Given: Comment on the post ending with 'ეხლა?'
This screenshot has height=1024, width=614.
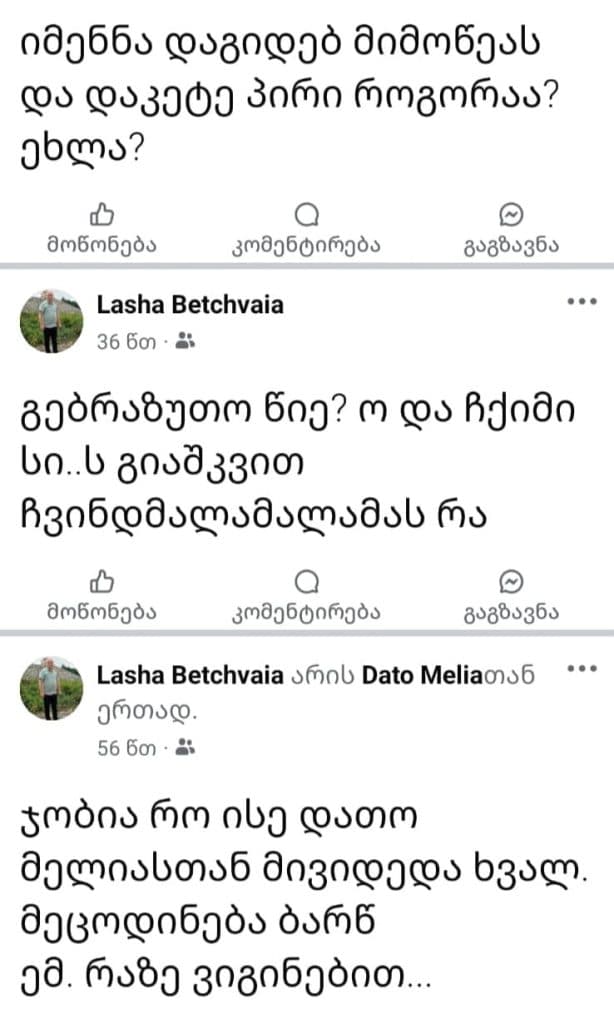Looking at the screenshot, I should (307, 229).
